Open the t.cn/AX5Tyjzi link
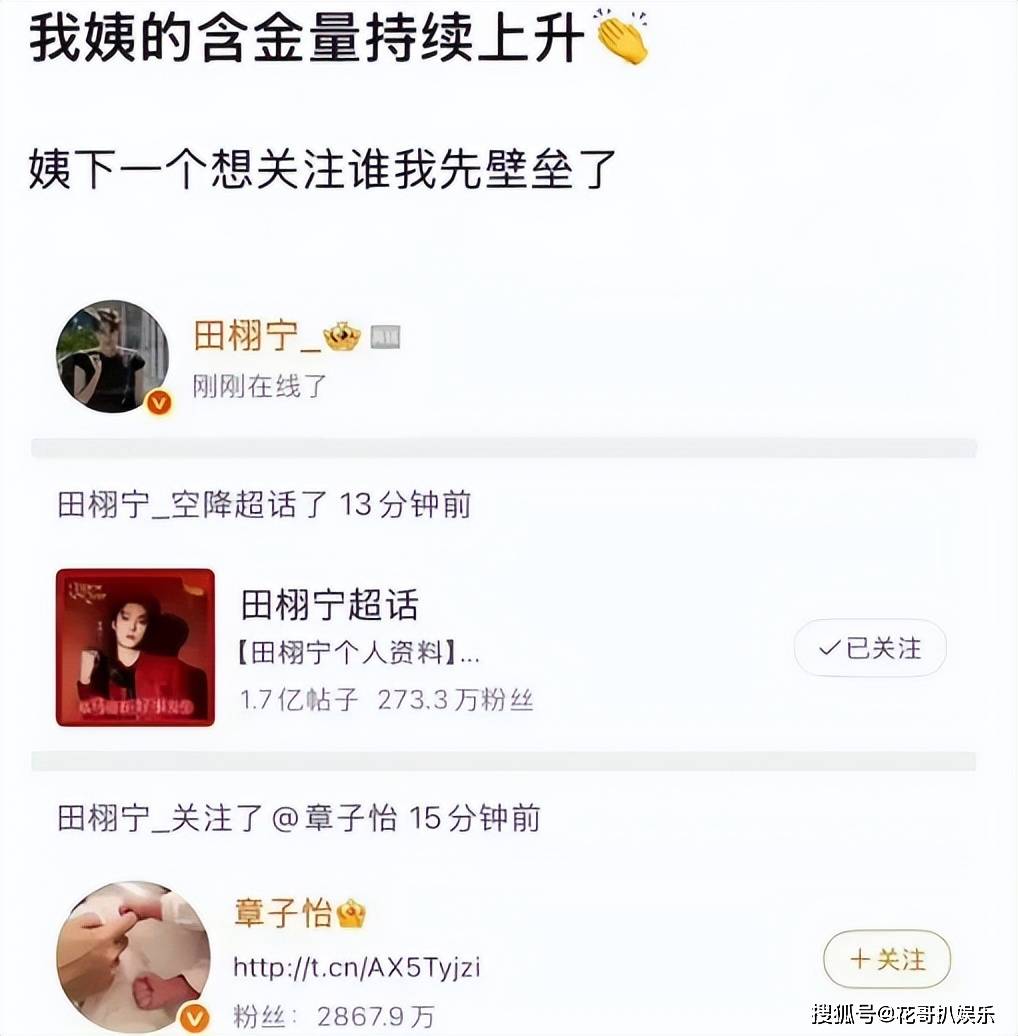The width and height of the screenshot is (1018, 1036). (x=358, y=967)
